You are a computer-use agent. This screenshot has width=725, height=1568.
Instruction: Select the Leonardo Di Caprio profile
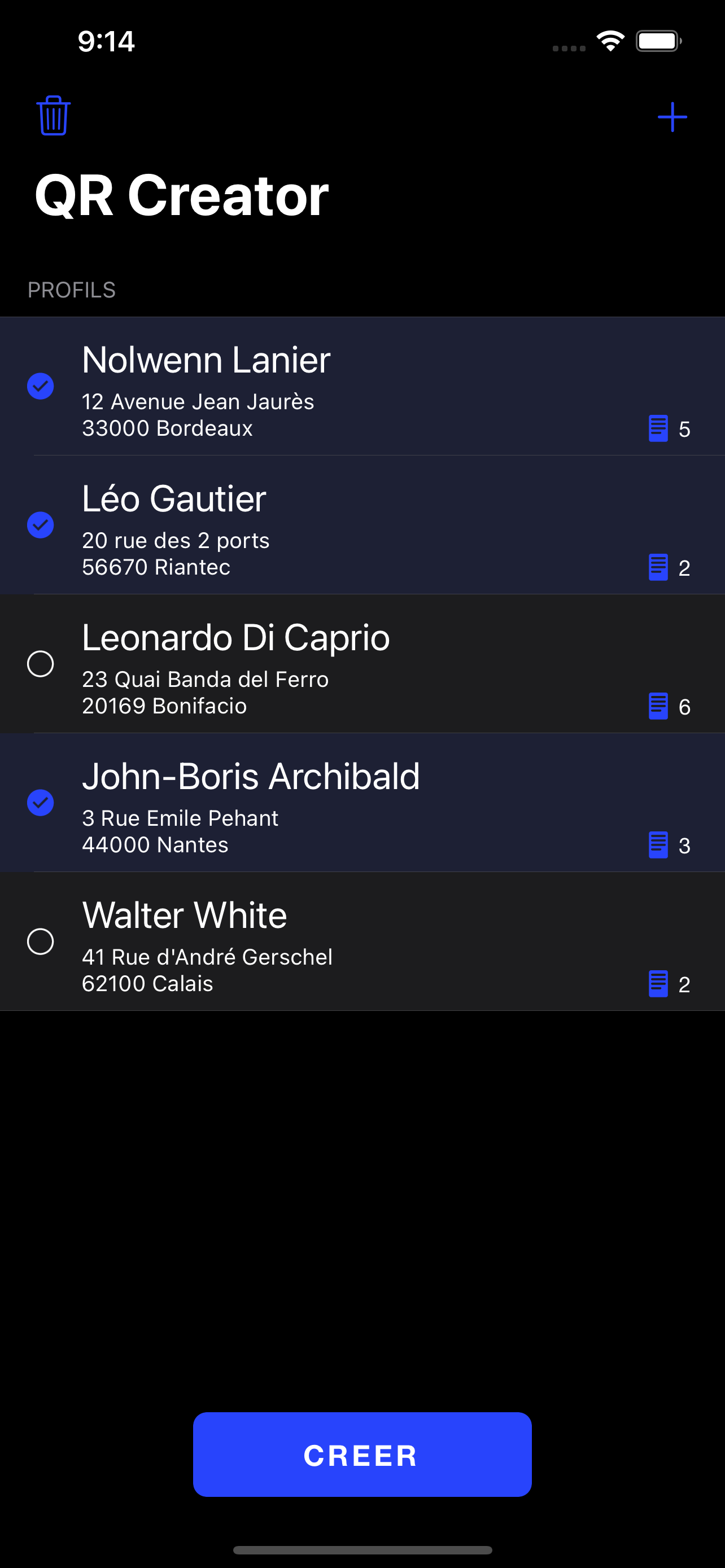click(x=41, y=663)
